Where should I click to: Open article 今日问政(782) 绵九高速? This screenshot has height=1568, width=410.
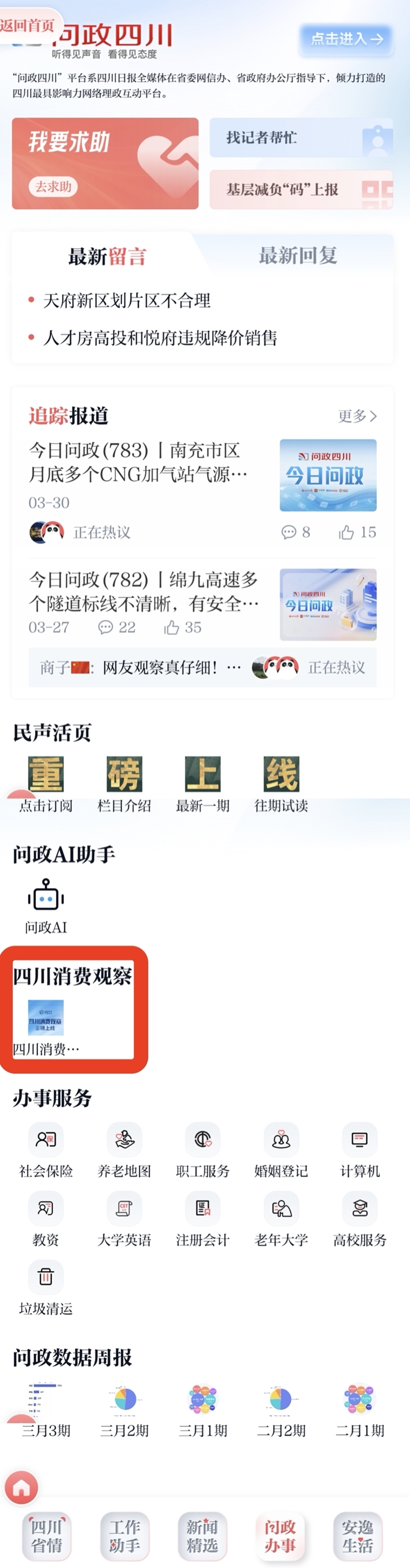pos(143,591)
